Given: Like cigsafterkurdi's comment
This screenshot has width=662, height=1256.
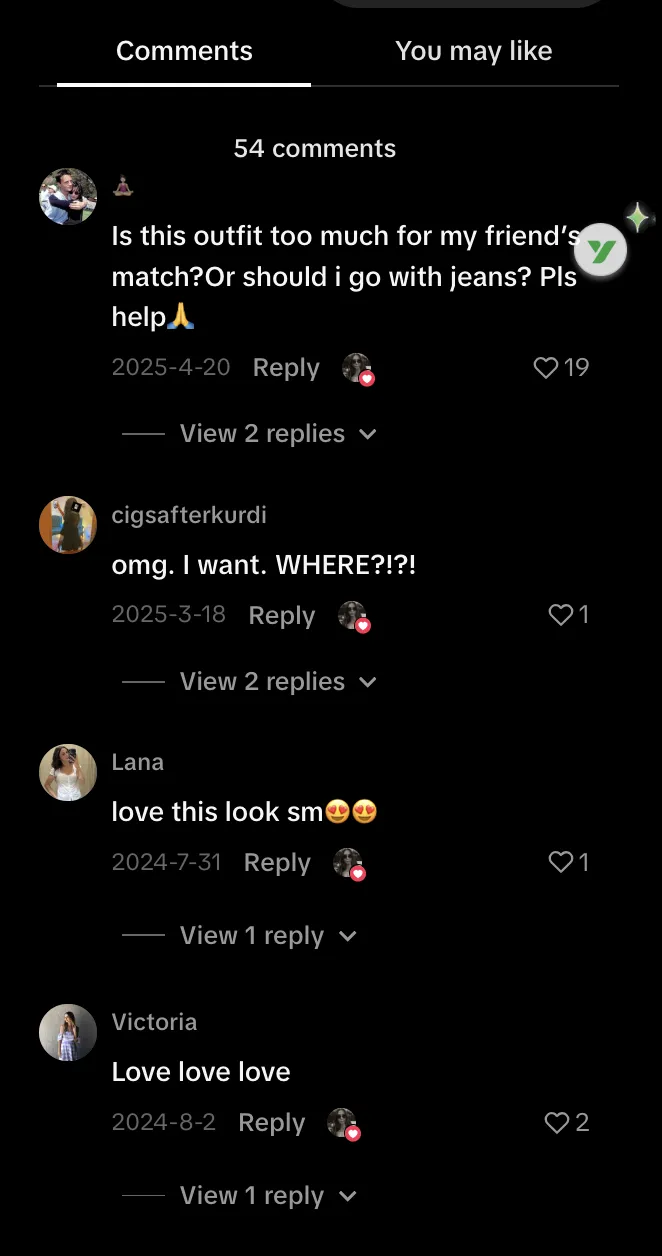Looking at the screenshot, I should pyautogui.click(x=561, y=615).
